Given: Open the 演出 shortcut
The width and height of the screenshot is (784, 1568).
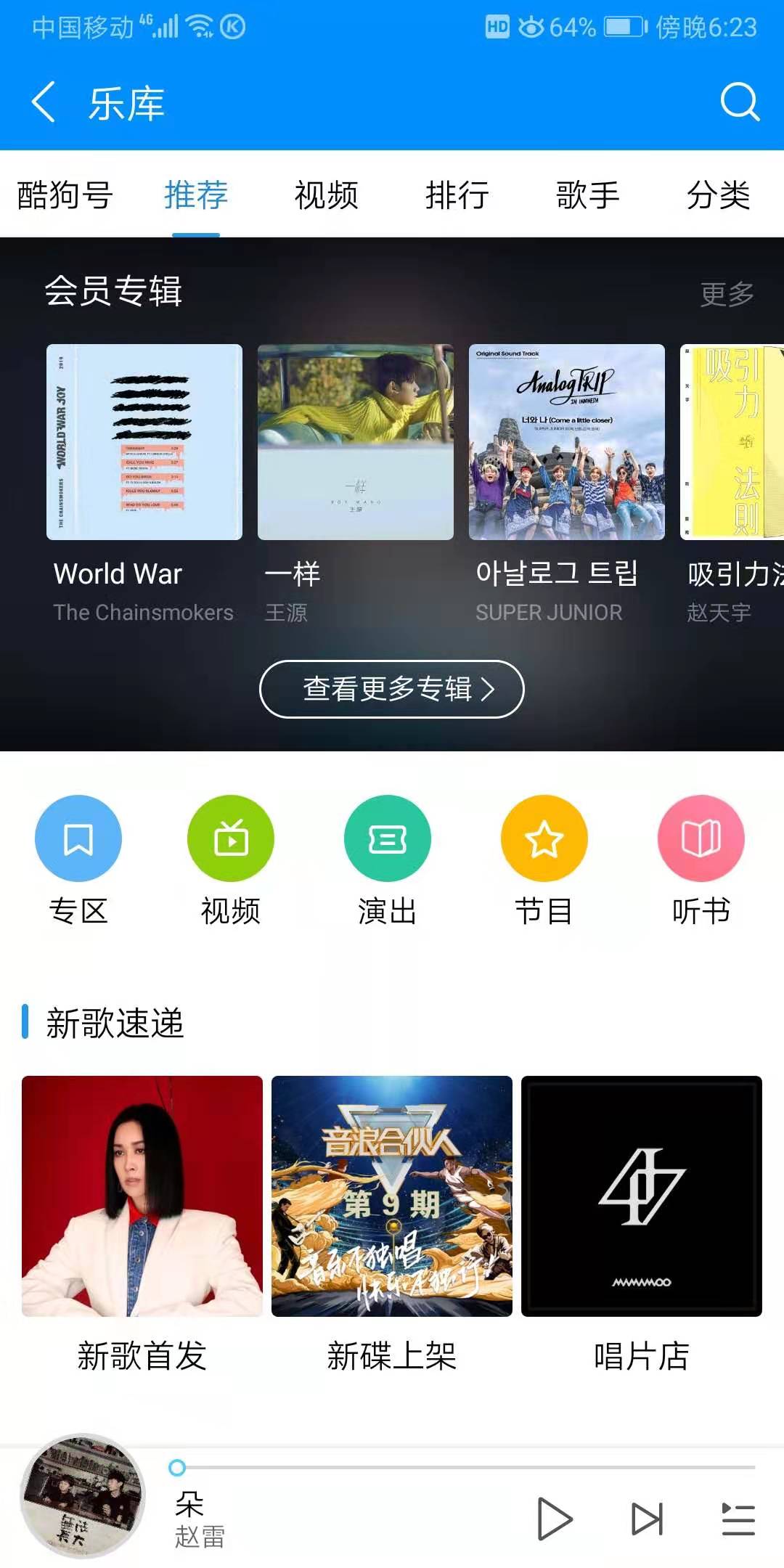Looking at the screenshot, I should pyautogui.click(x=388, y=838).
